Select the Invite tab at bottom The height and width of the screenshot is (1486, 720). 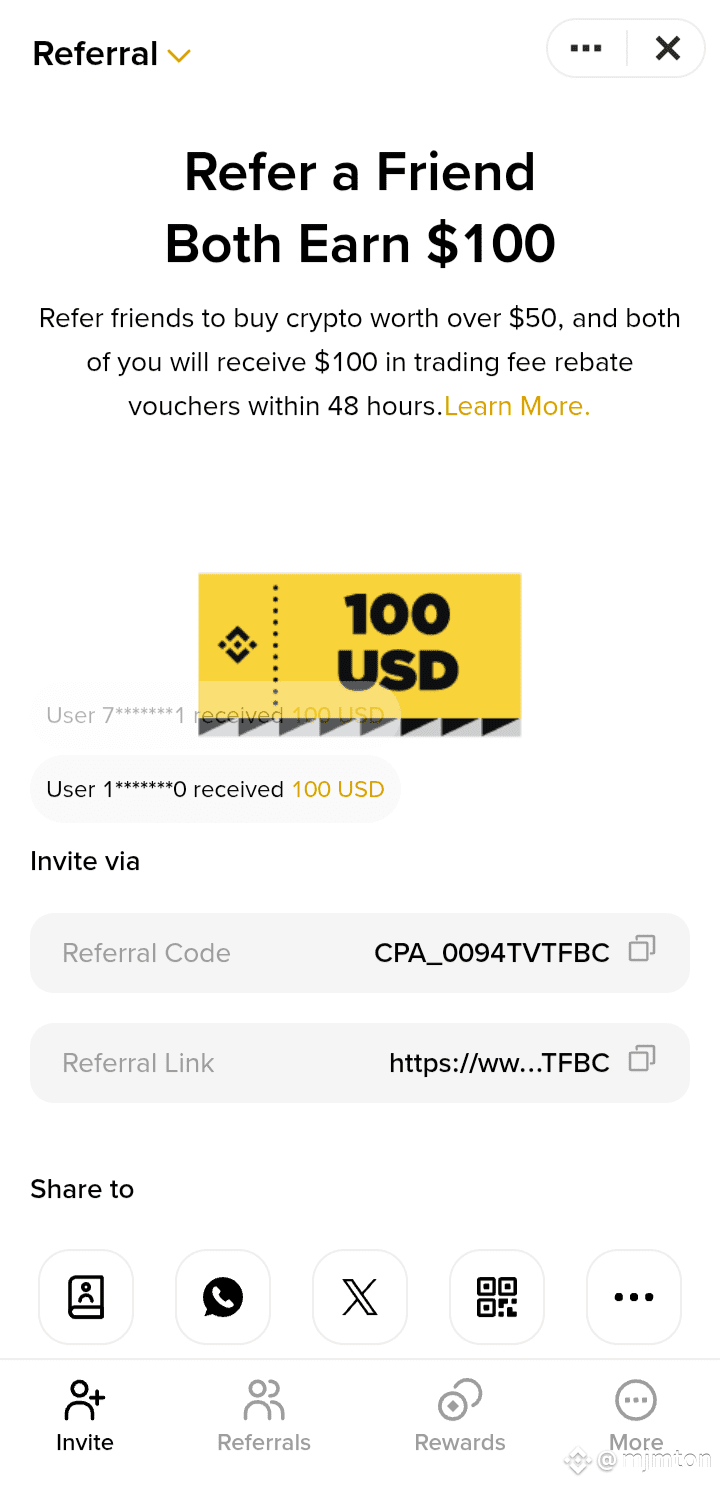[x=84, y=1413]
